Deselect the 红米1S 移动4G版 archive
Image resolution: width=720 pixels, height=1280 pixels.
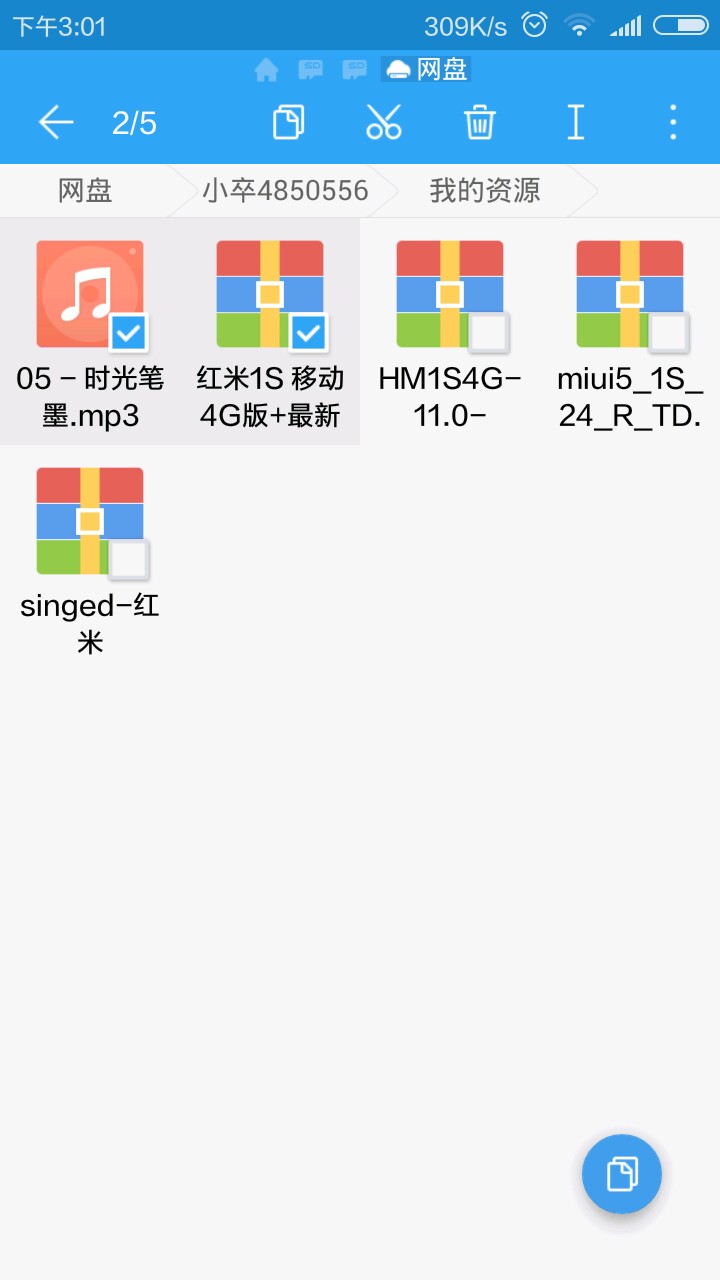pyautogui.click(x=308, y=333)
